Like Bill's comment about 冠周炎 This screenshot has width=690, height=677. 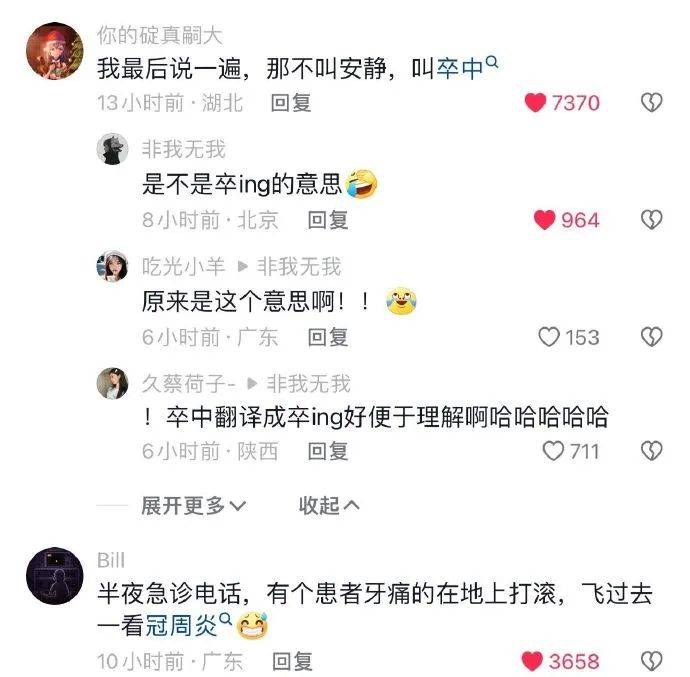pyautogui.click(x=533, y=661)
